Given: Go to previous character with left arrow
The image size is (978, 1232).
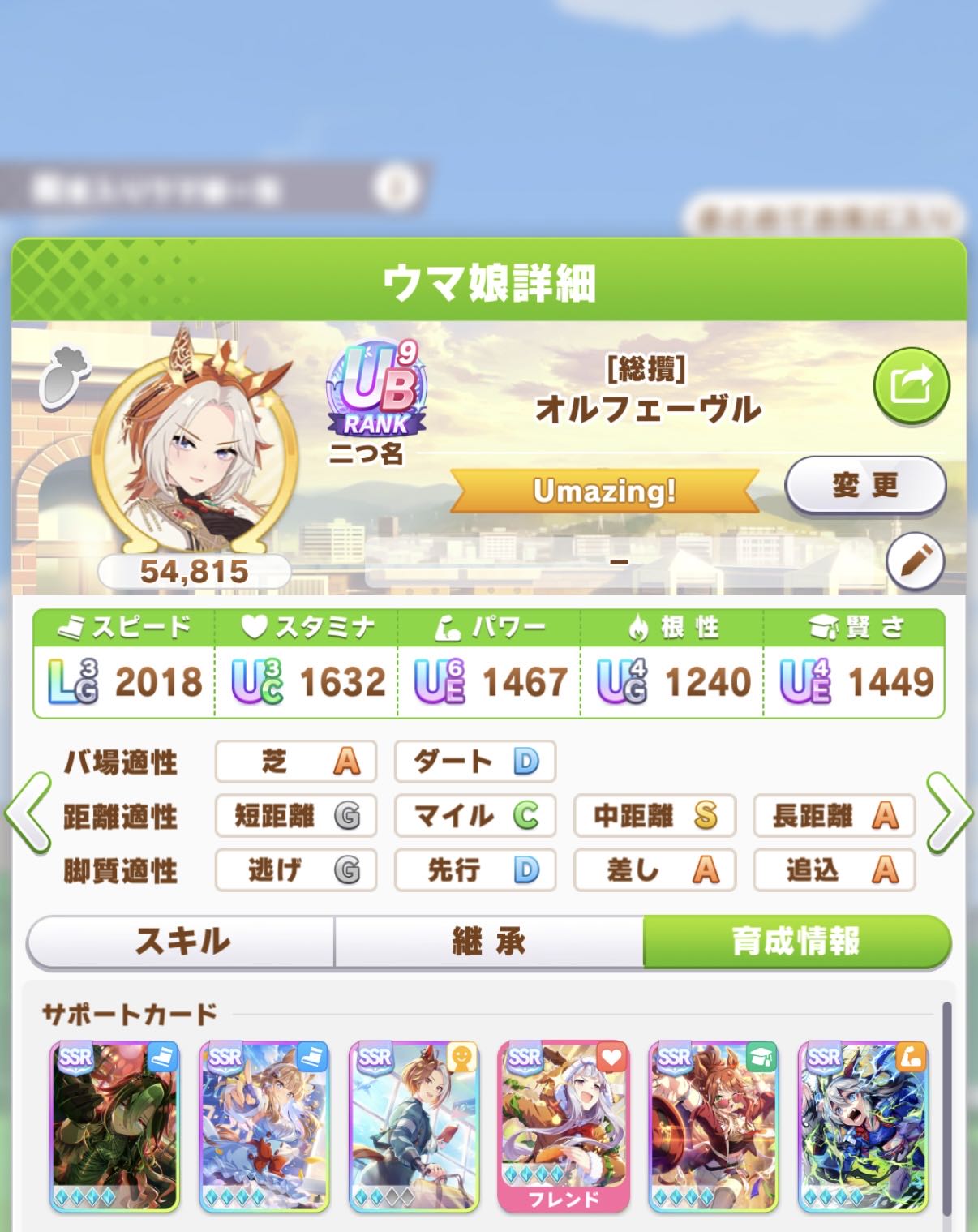Looking at the screenshot, I should (x=28, y=813).
